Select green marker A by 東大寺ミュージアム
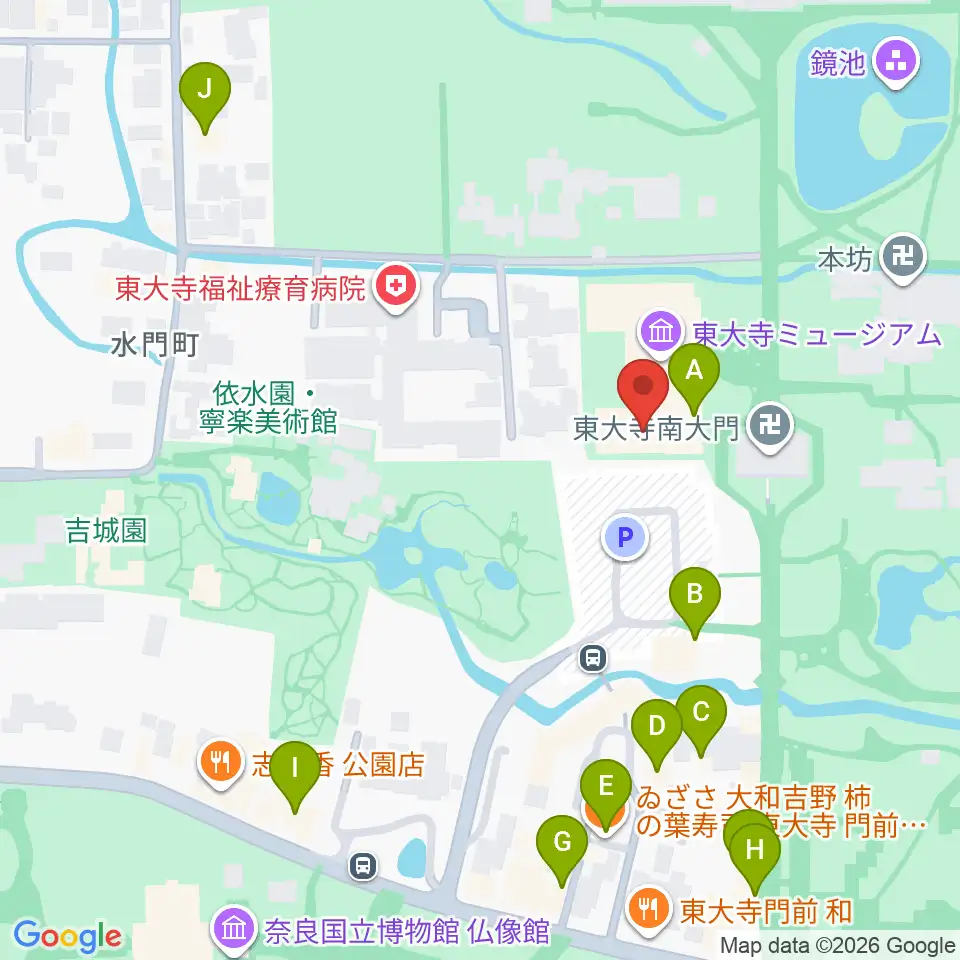 [x=694, y=377]
